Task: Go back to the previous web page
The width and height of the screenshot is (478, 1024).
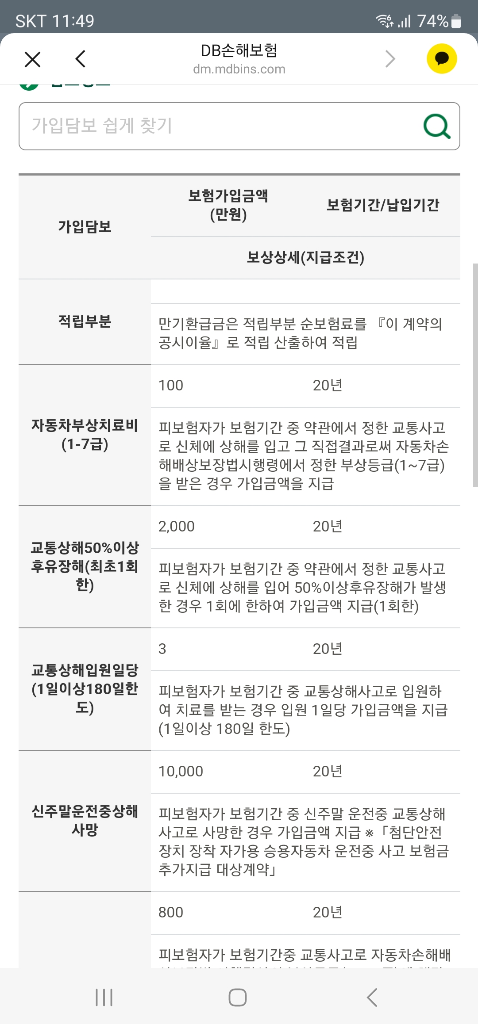Action: click(80, 59)
